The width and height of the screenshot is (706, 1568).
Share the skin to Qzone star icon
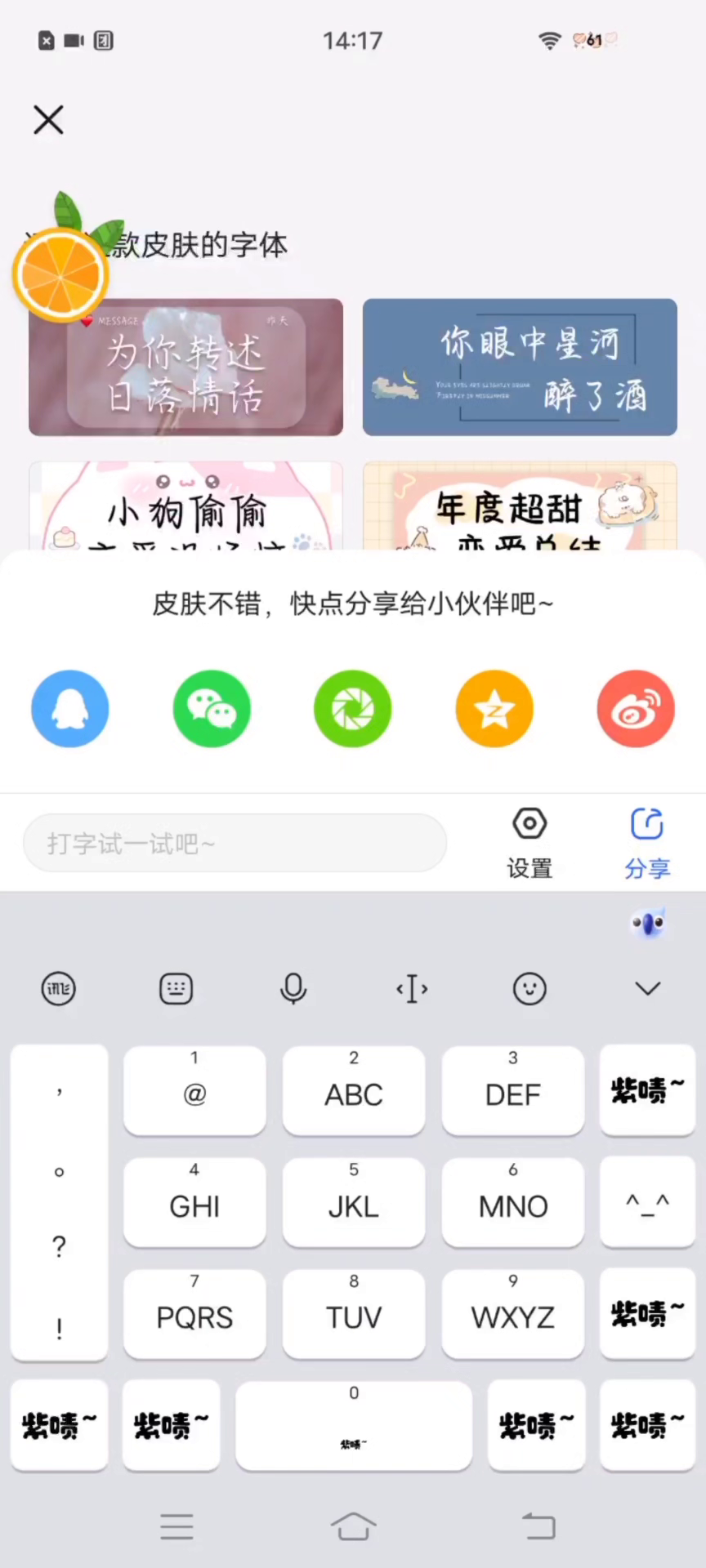coord(494,709)
